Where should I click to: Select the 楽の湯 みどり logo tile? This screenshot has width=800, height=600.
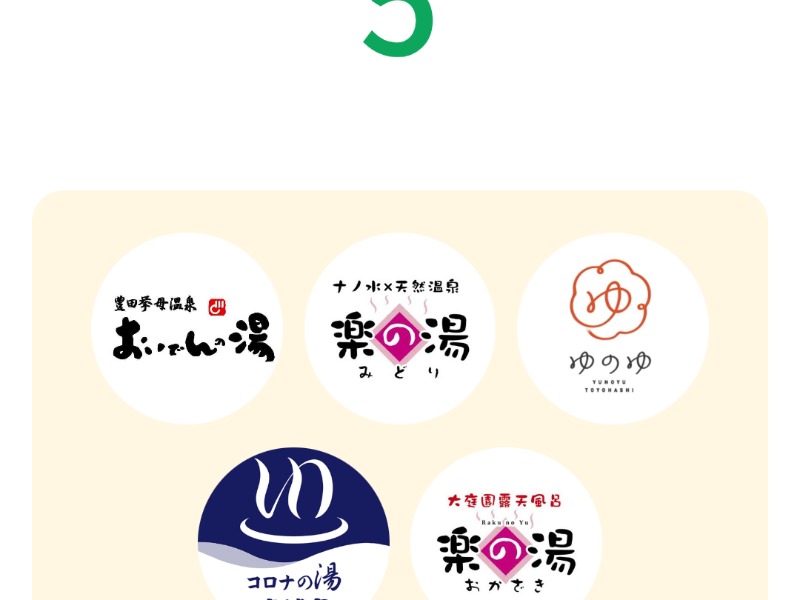400,329
